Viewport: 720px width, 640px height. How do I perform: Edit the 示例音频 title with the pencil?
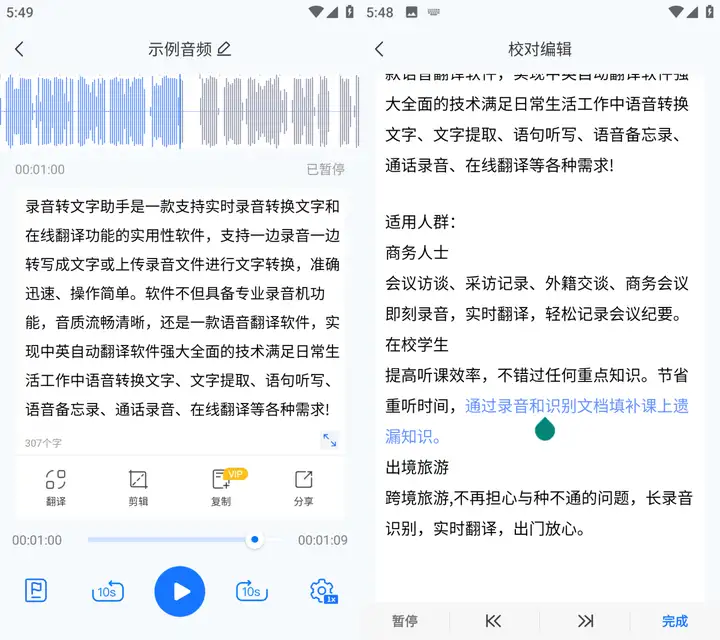(x=224, y=49)
